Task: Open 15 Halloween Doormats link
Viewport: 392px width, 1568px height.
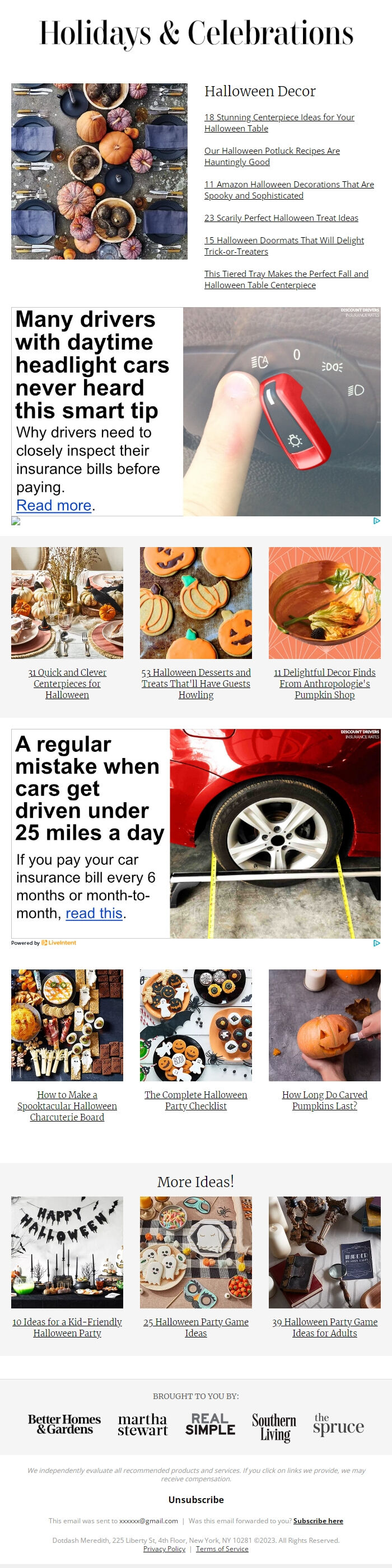Action: [283, 241]
